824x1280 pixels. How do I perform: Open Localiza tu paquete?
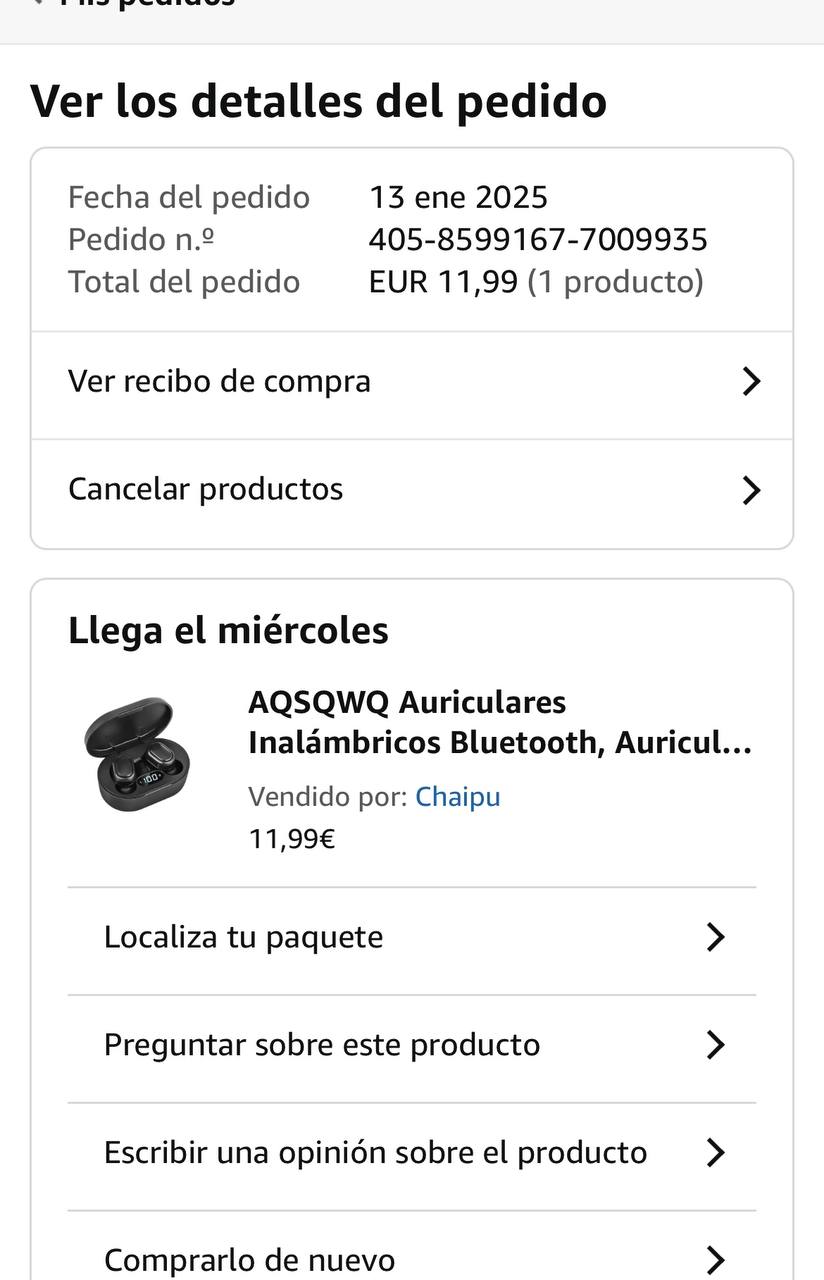click(411, 938)
